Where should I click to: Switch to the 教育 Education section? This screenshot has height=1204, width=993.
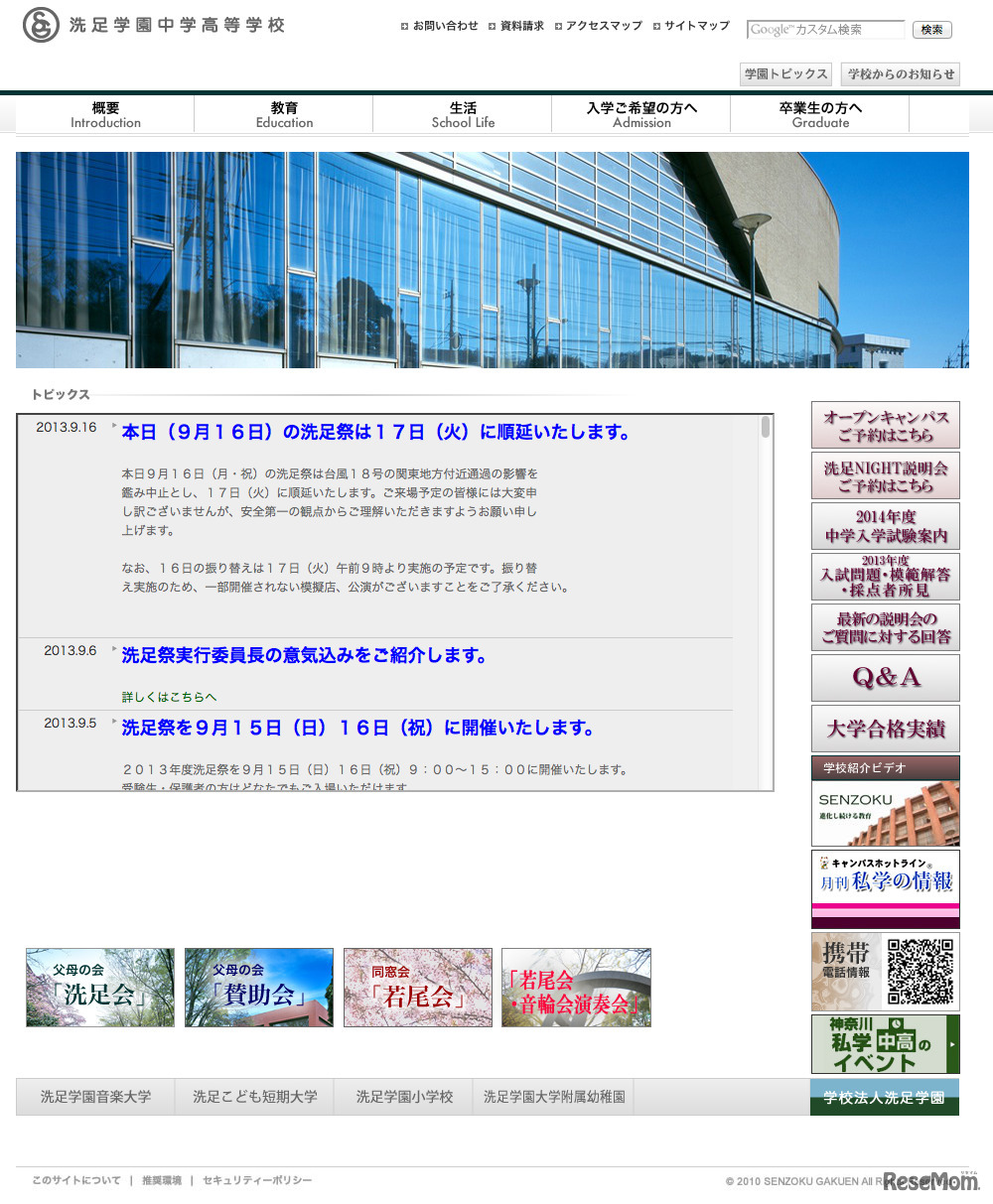[284, 114]
